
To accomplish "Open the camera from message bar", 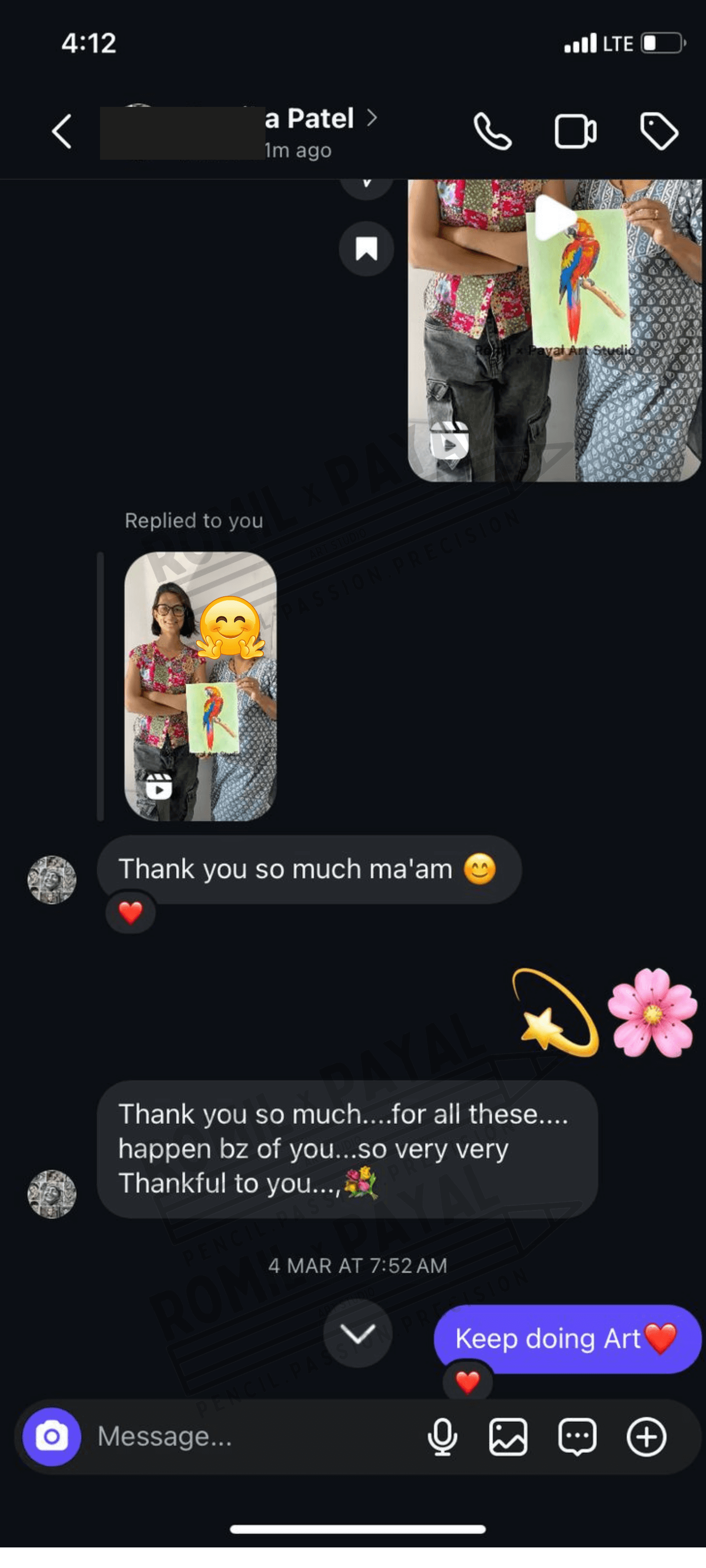I will pos(52,1437).
